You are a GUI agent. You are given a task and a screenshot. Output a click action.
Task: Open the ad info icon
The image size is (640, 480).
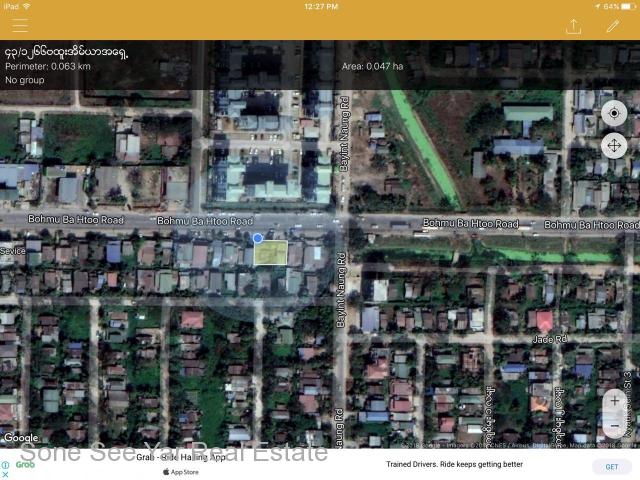click(5, 465)
